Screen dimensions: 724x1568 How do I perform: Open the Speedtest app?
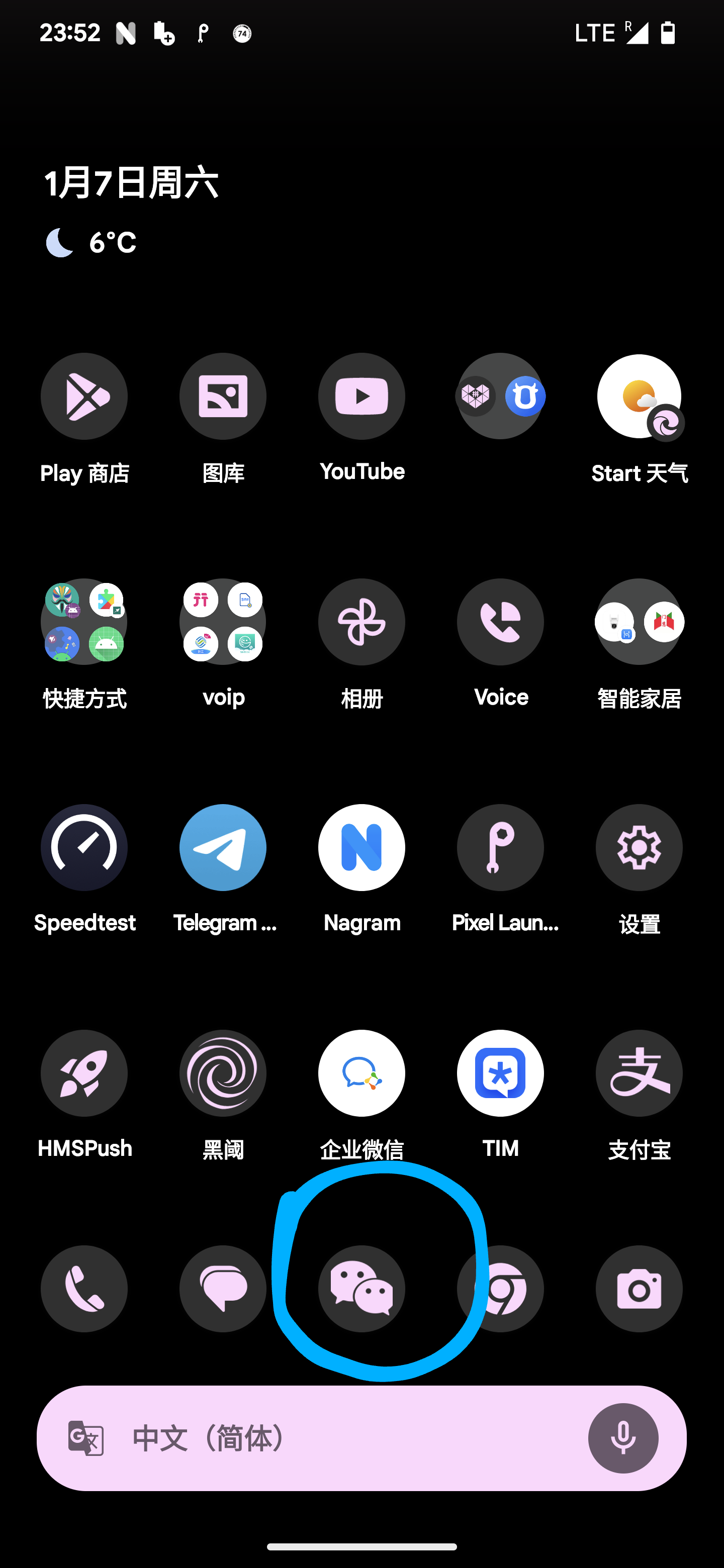click(x=84, y=847)
